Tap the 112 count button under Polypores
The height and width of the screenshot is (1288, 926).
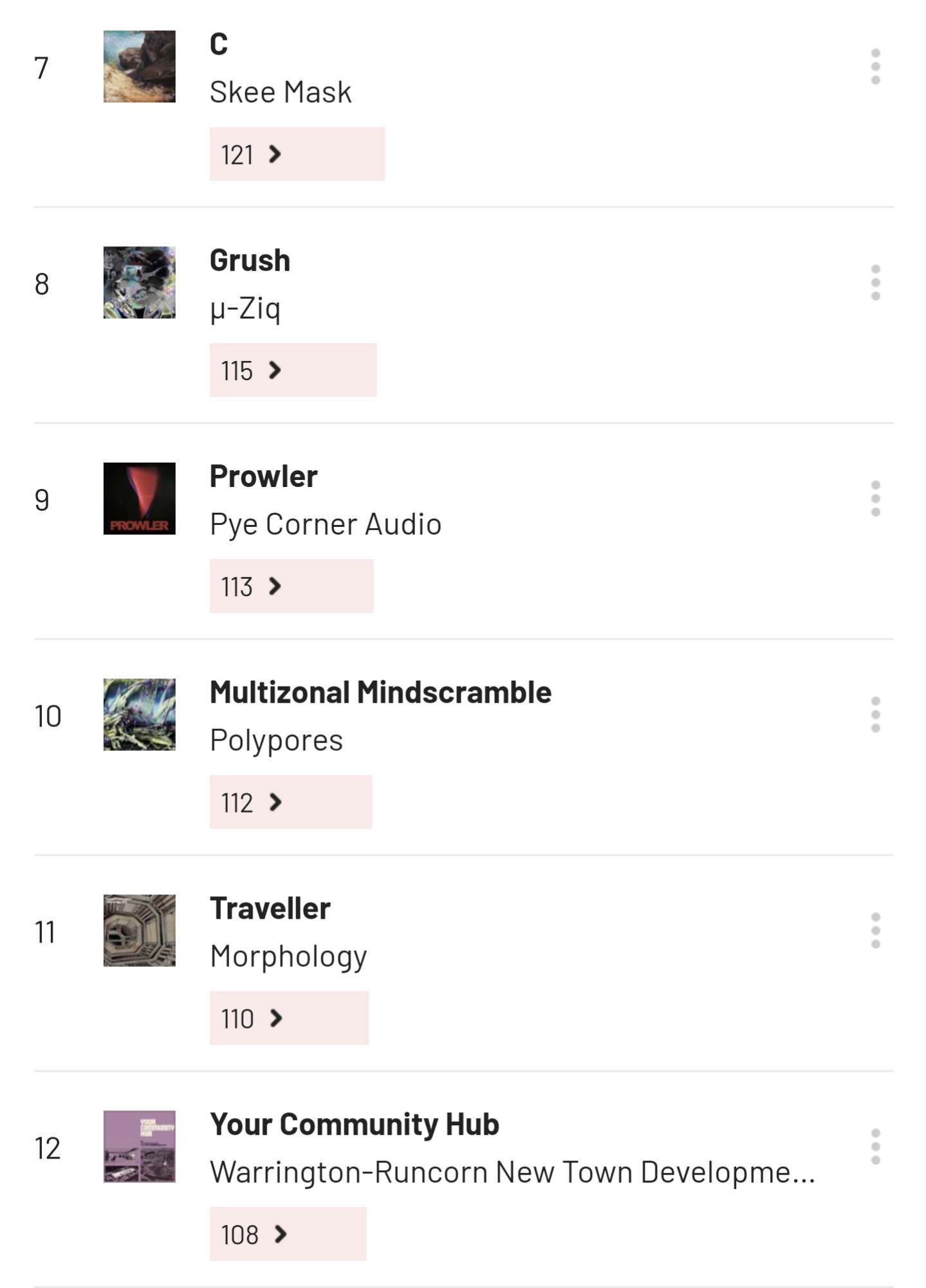point(290,802)
